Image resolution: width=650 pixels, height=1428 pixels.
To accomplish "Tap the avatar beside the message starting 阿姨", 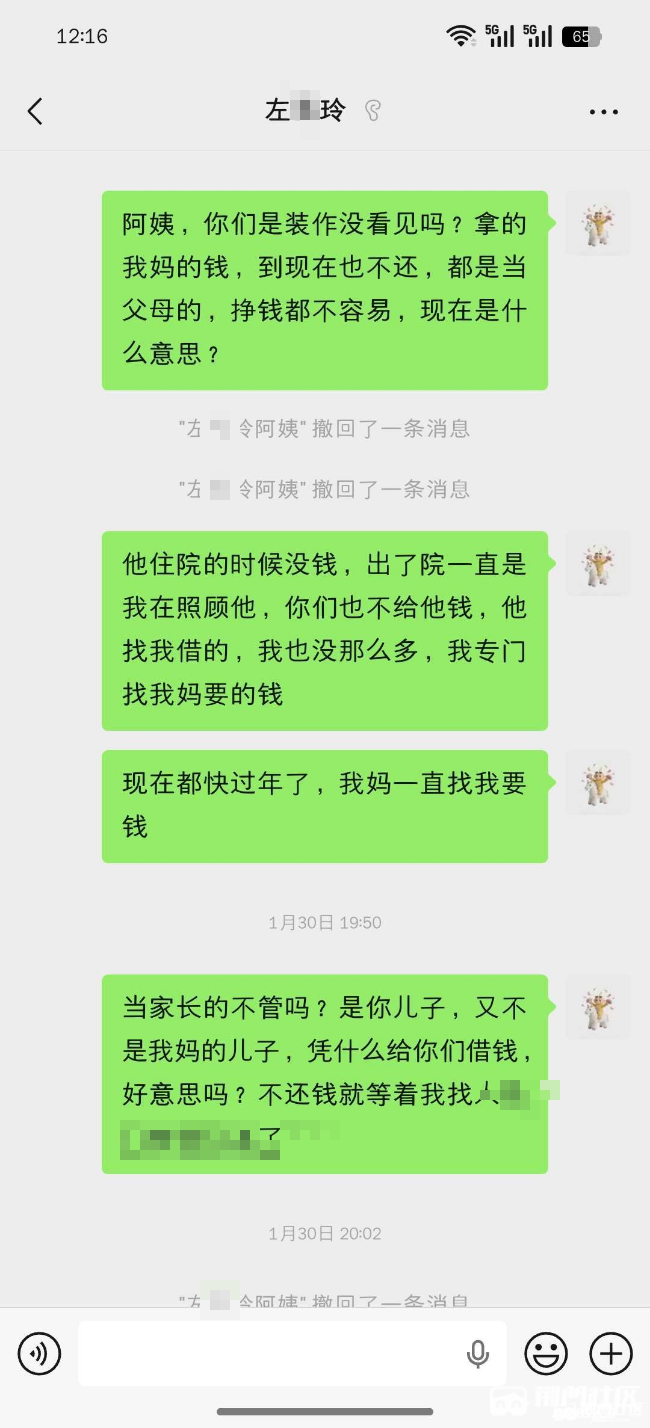I will point(598,223).
